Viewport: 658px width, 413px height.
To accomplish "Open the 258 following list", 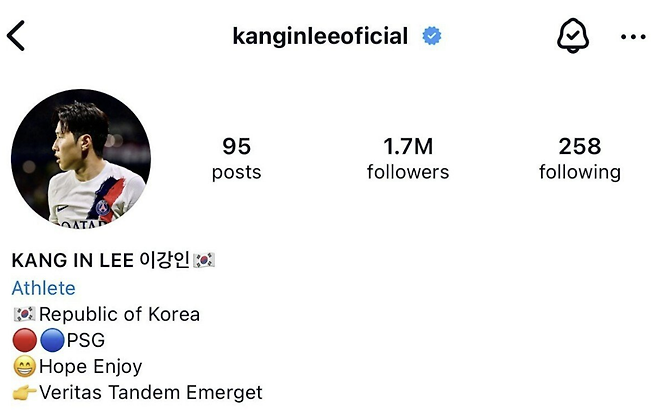I will (580, 159).
